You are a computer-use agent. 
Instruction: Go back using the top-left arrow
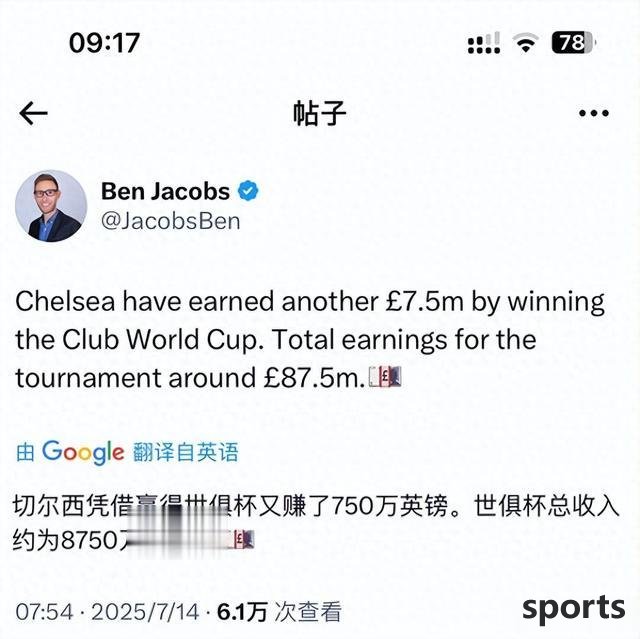(33, 113)
